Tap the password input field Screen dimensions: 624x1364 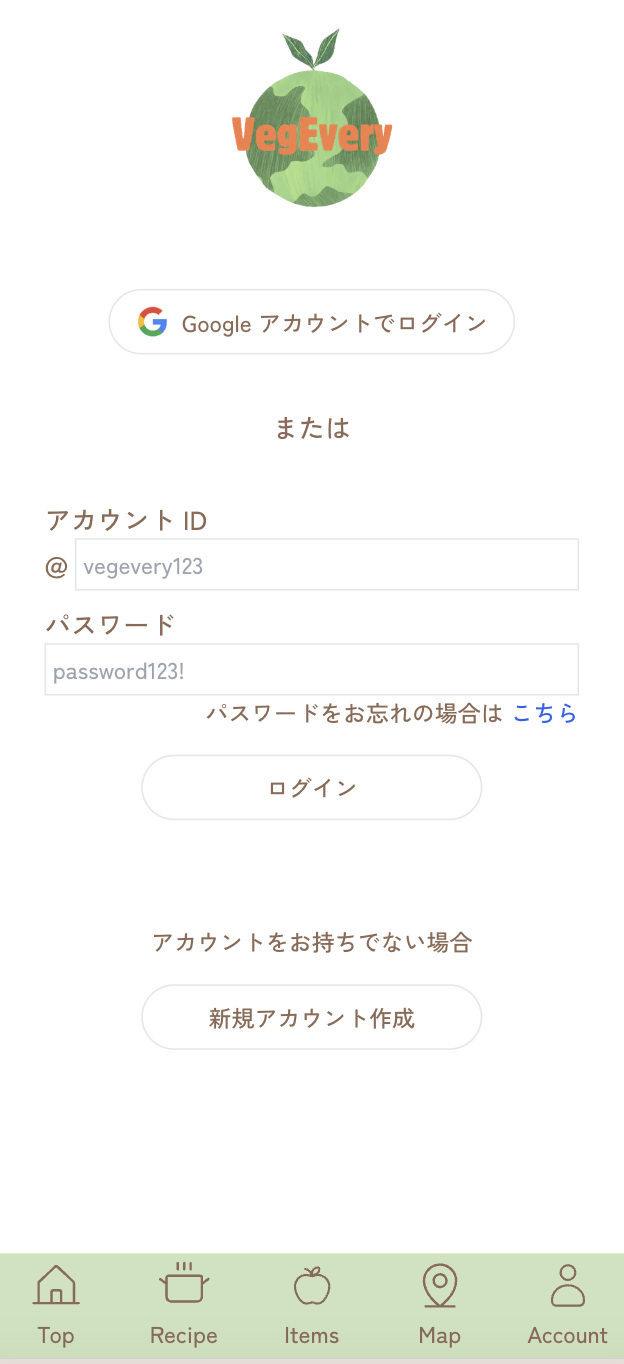coord(312,669)
